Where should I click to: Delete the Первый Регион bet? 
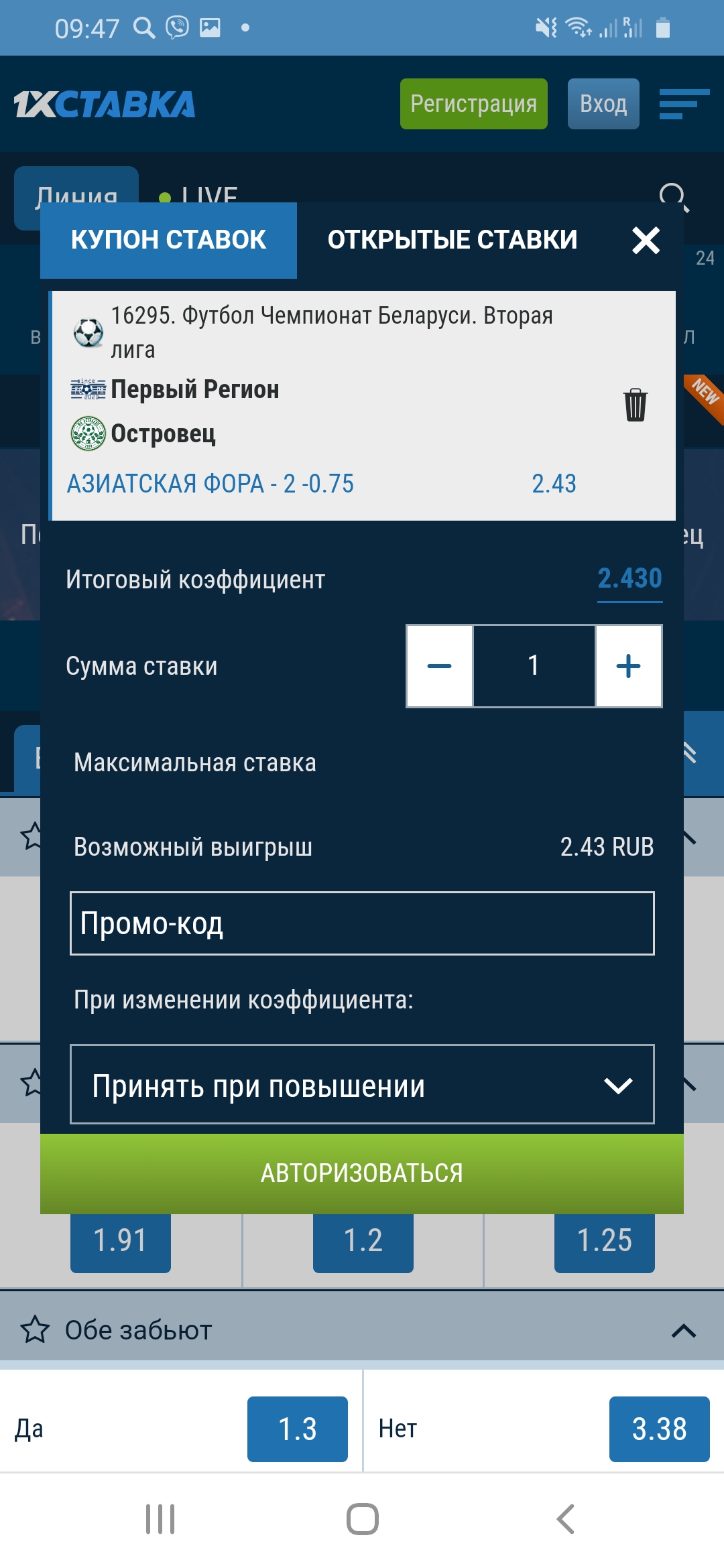click(x=635, y=405)
